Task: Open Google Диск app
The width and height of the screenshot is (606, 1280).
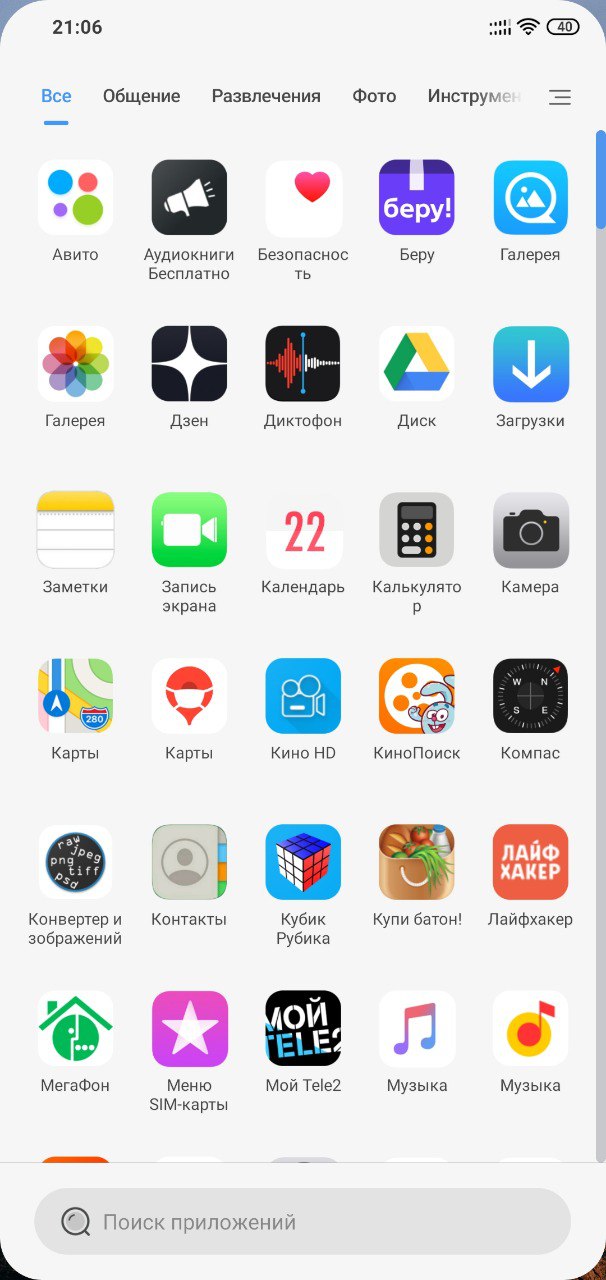Action: 417,364
